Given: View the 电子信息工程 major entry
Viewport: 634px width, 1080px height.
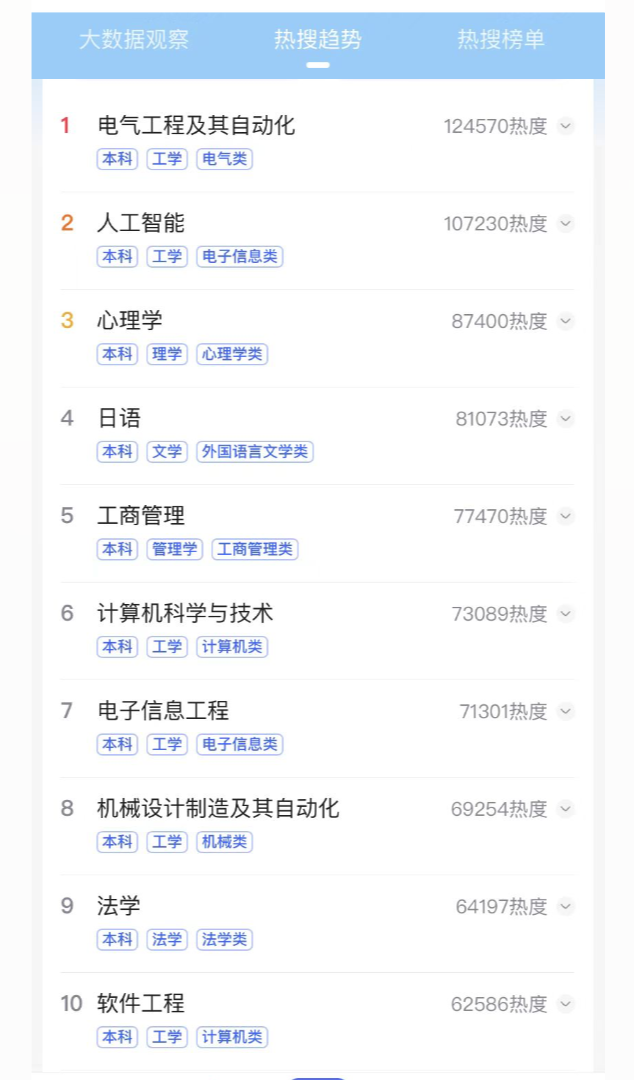Looking at the screenshot, I should [x=163, y=711].
